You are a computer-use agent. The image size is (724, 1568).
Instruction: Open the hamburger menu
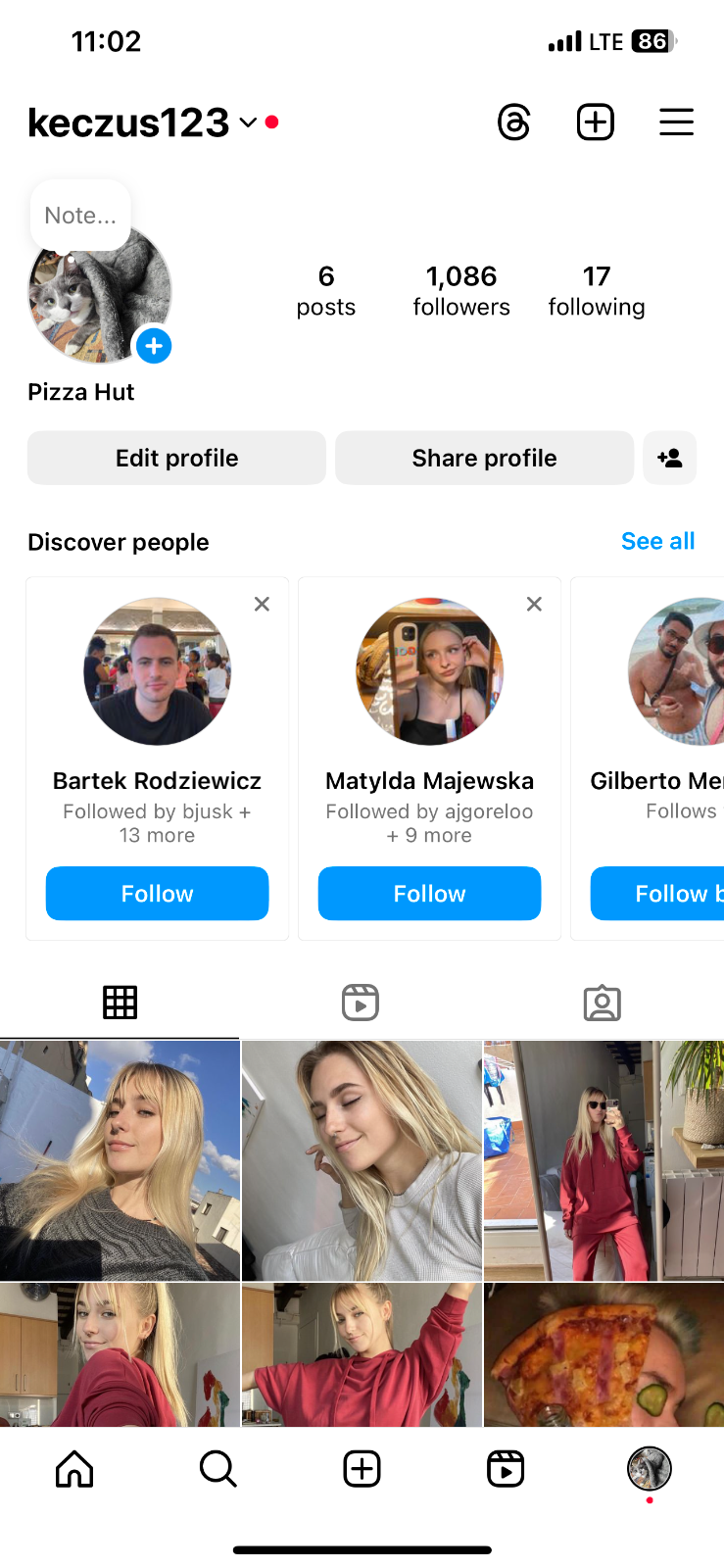click(x=676, y=122)
